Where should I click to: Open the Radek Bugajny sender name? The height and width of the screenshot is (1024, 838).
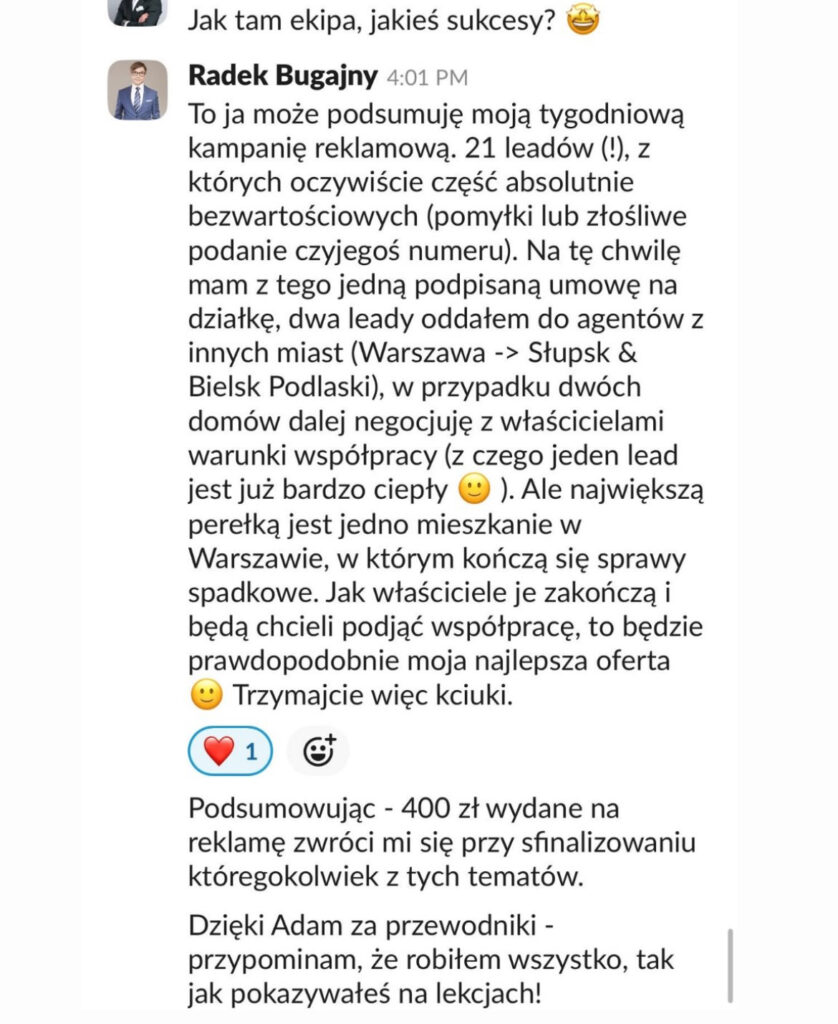pos(282,77)
